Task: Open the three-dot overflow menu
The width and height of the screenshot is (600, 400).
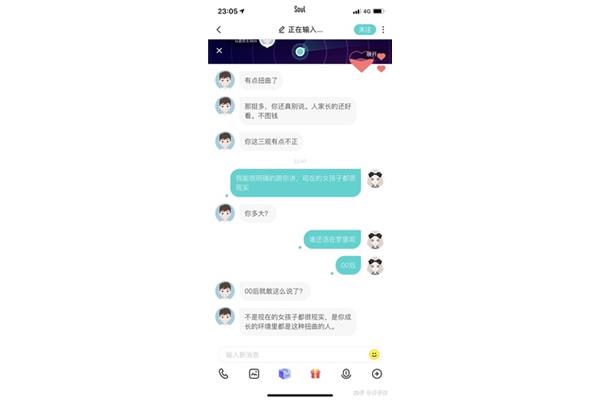Action: click(383, 30)
